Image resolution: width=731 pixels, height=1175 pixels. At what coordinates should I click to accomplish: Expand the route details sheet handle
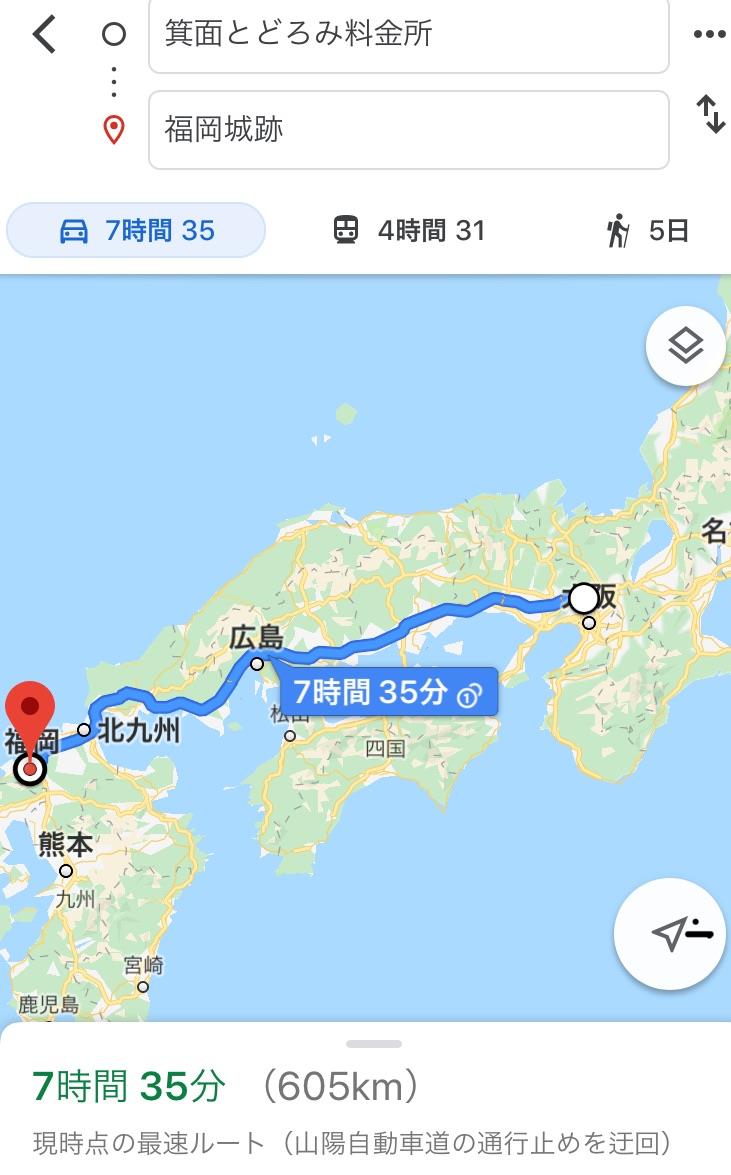pyautogui.click(x=374, y=1043)
